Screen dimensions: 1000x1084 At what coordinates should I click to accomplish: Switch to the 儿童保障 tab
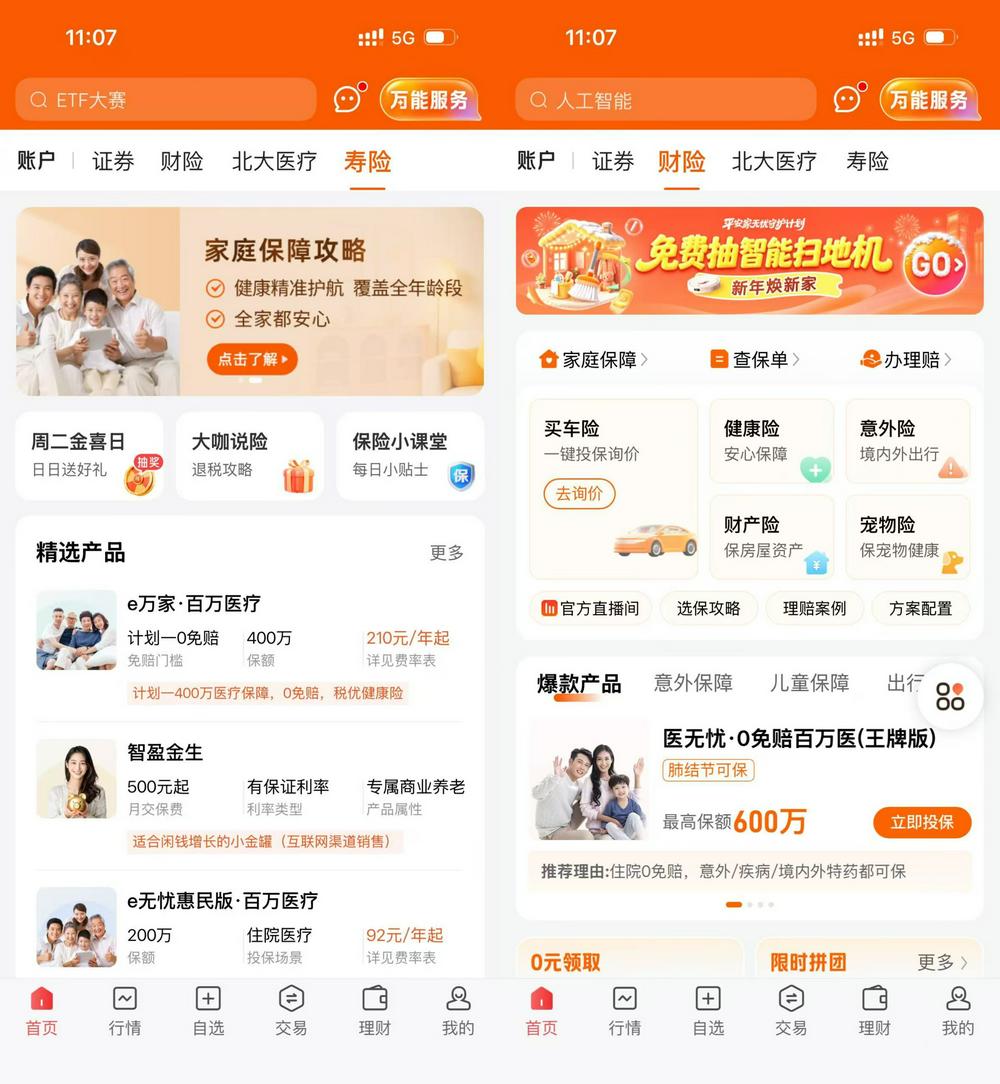(x=809, y=683)
